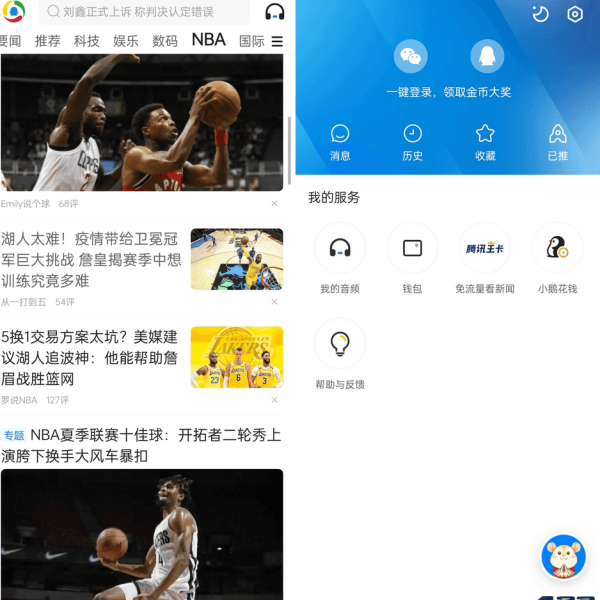This screenshot has height=600, width=600.
Task: Open 我的音频 service
Action: 340,258
